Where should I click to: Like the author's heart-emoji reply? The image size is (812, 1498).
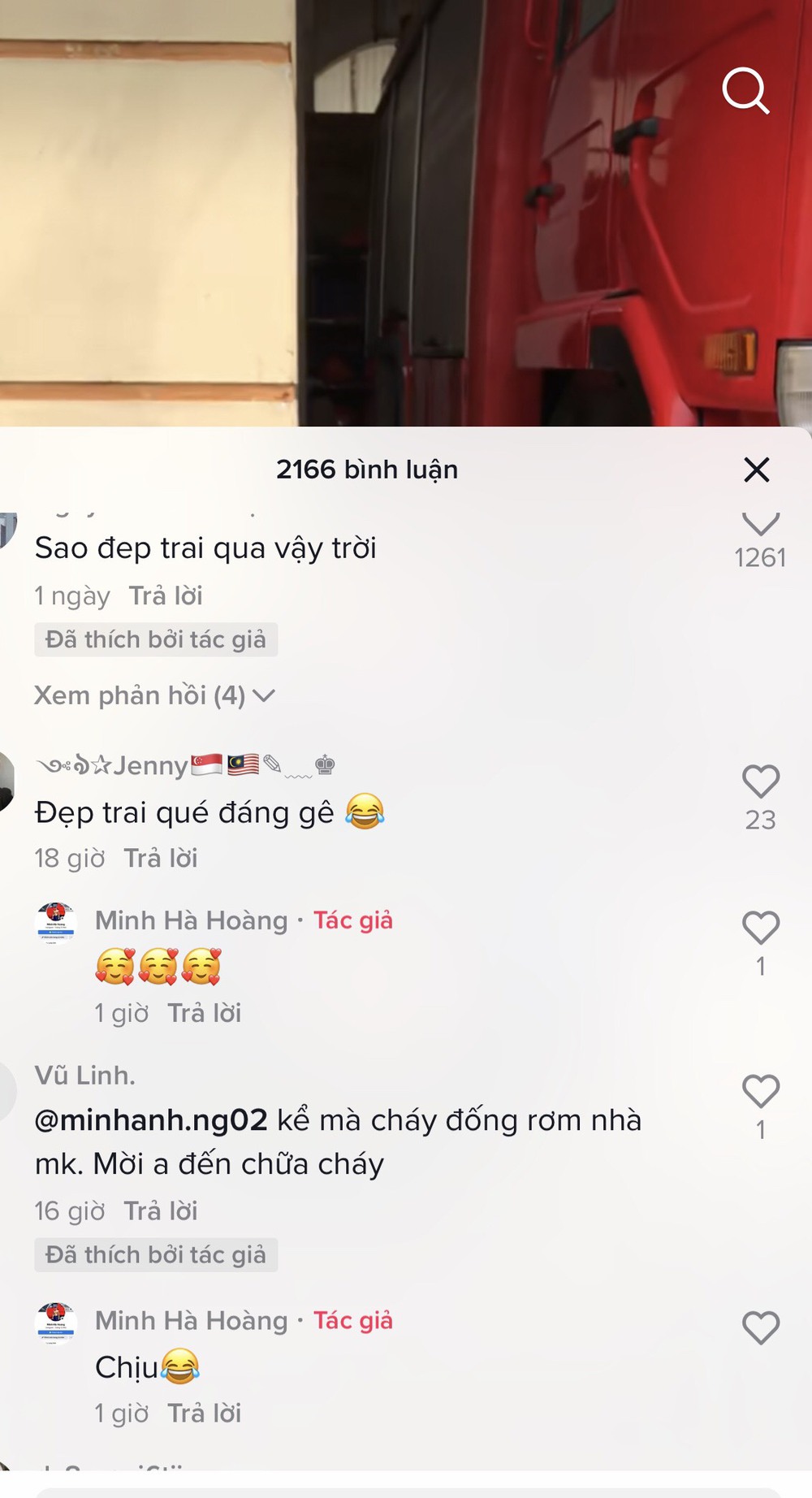(761, 928)
